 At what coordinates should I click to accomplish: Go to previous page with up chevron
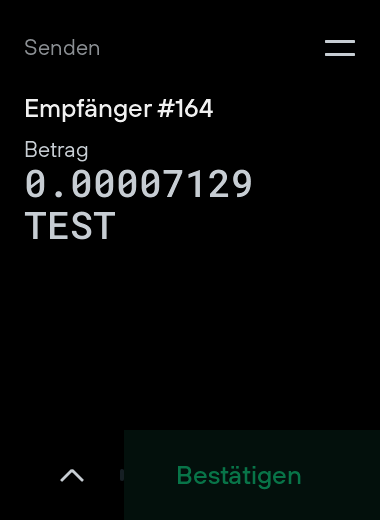pos(72,475)
